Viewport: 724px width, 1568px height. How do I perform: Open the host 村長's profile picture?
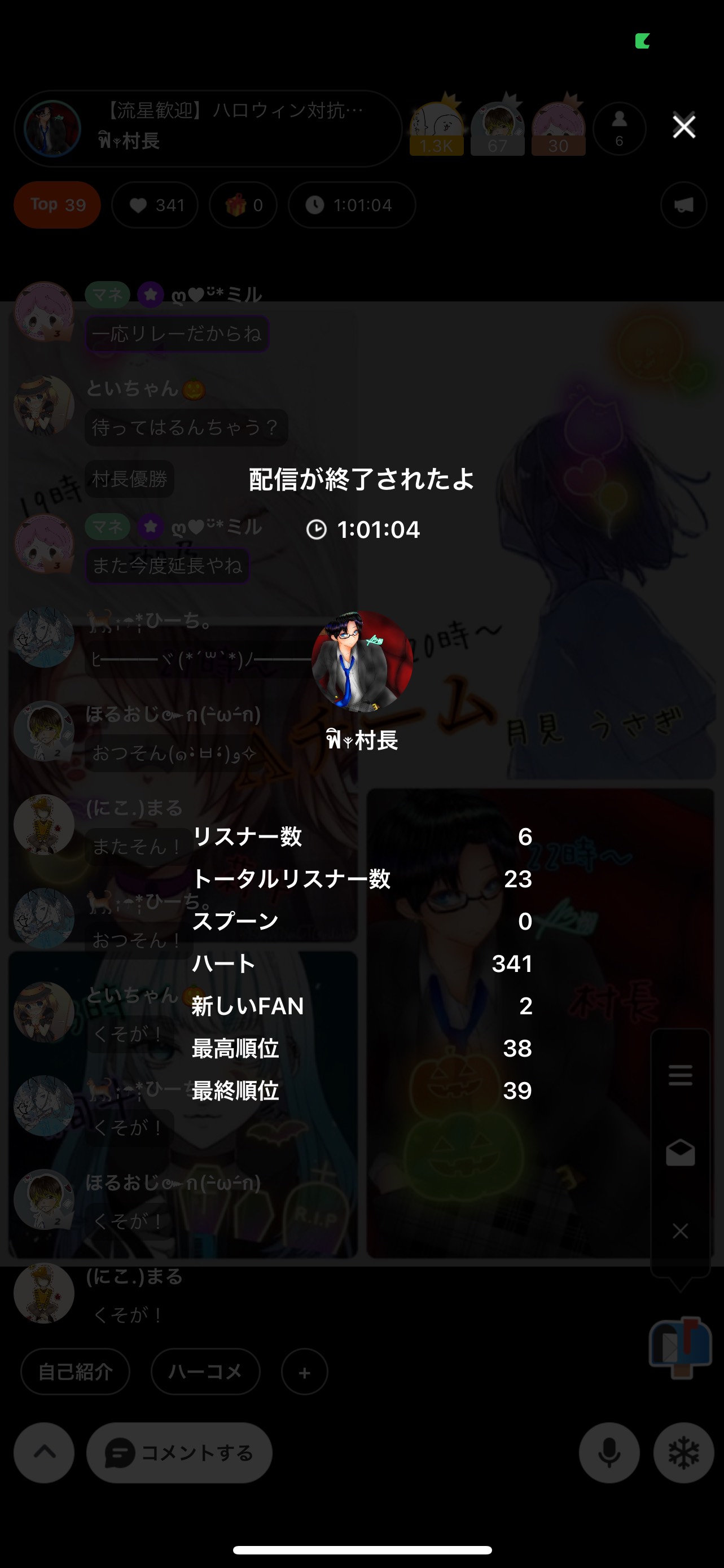point(362,661)
